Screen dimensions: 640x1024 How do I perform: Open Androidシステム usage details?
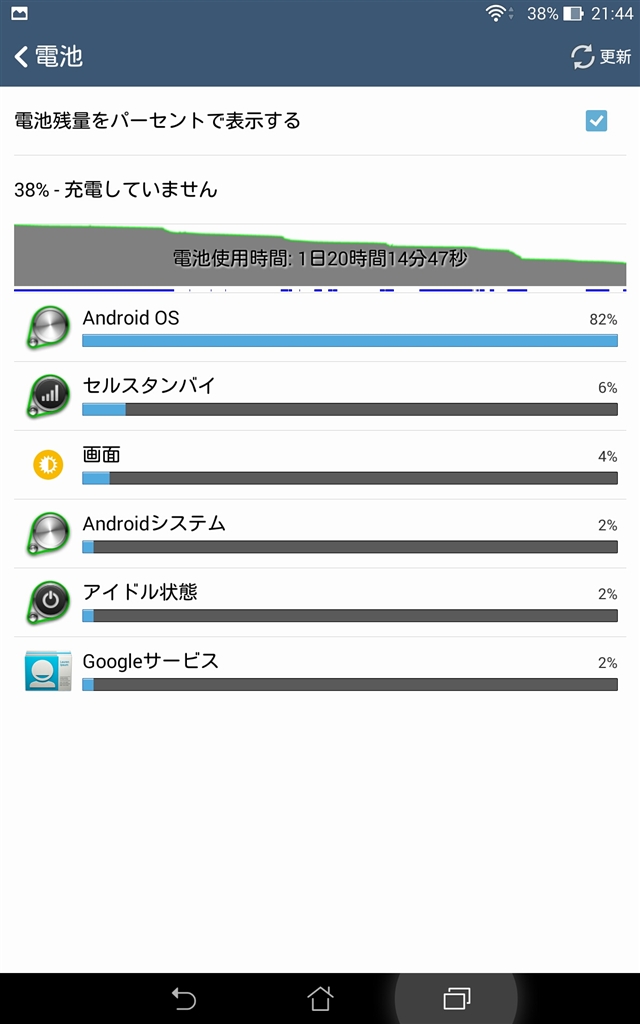tap(320, 534)
